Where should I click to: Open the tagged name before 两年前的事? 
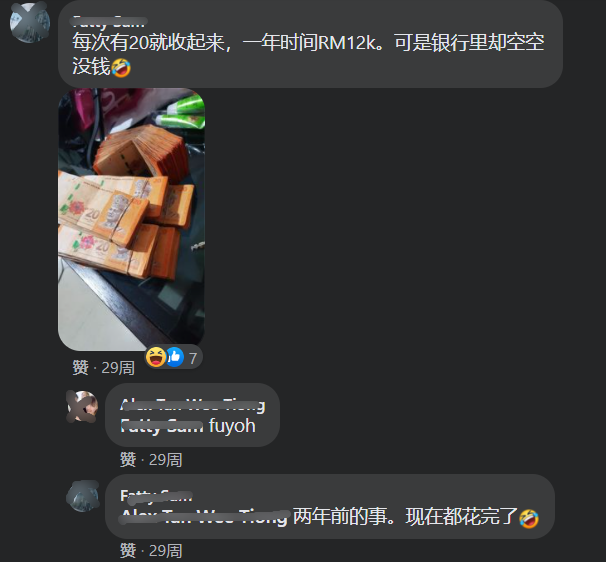coord(204,517)
